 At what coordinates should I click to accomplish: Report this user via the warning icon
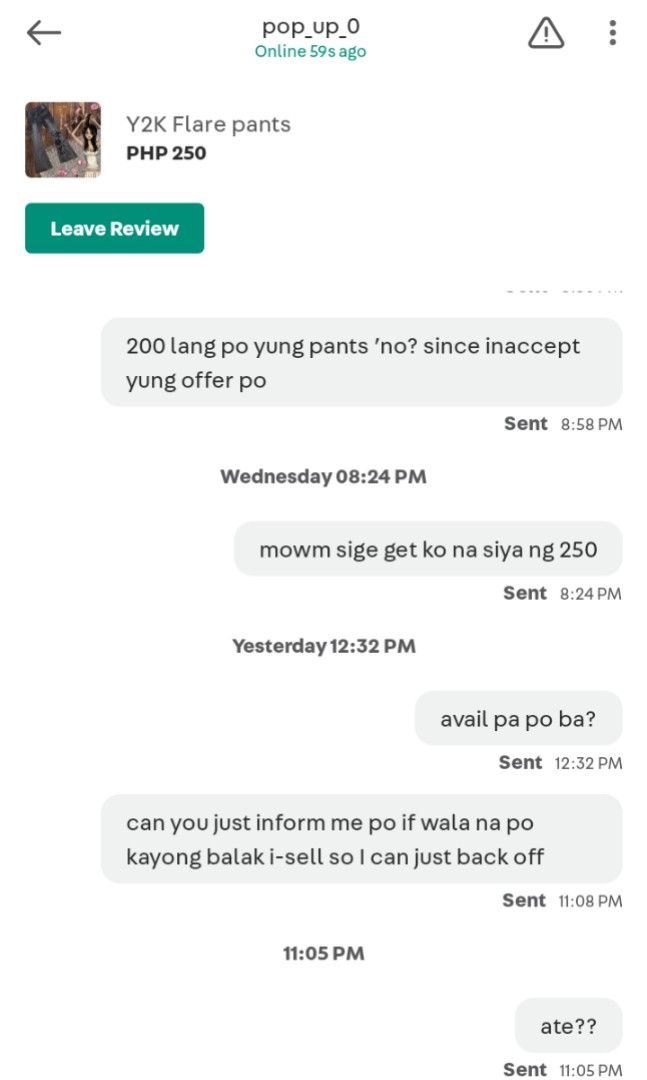[x=546, y=32]
